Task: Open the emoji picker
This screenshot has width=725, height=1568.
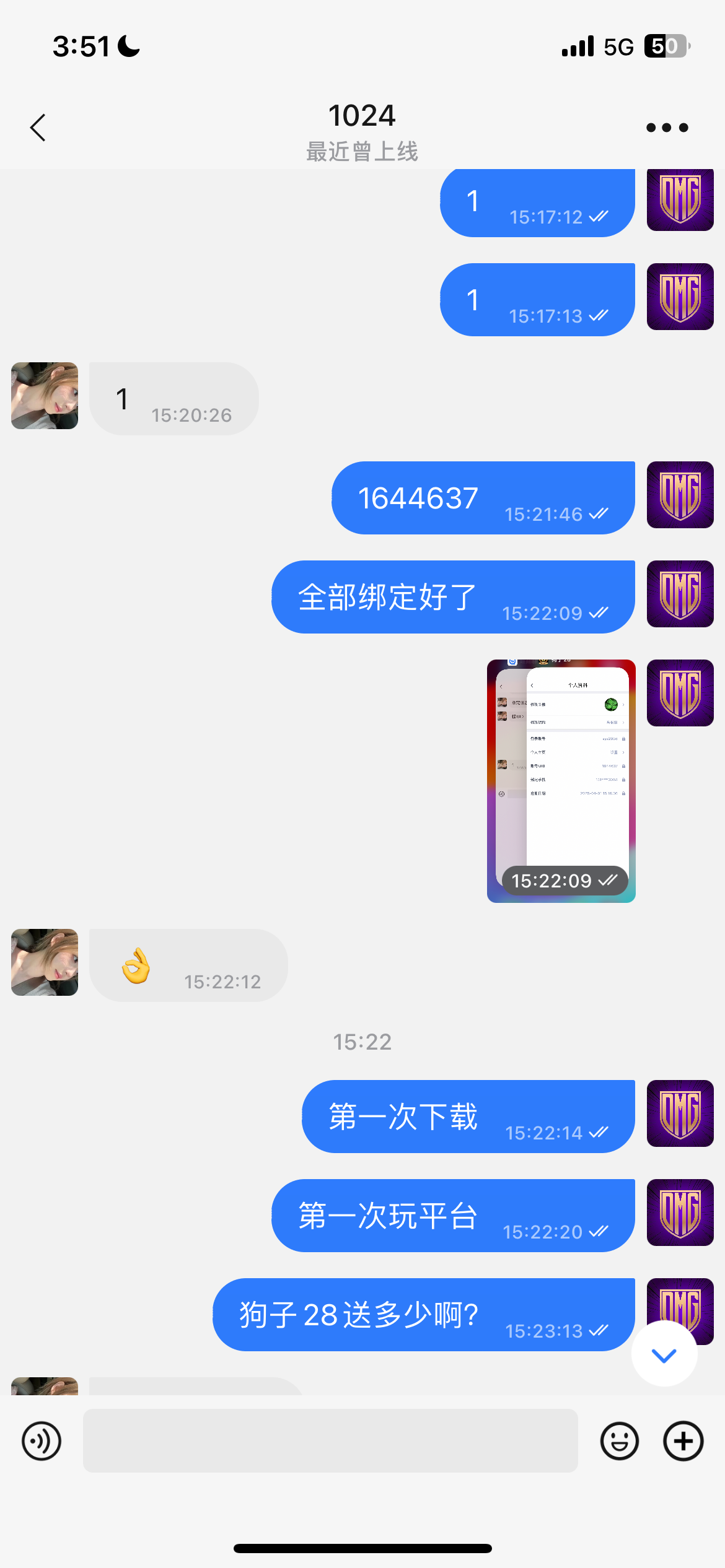Action: tap(619, 1441)
